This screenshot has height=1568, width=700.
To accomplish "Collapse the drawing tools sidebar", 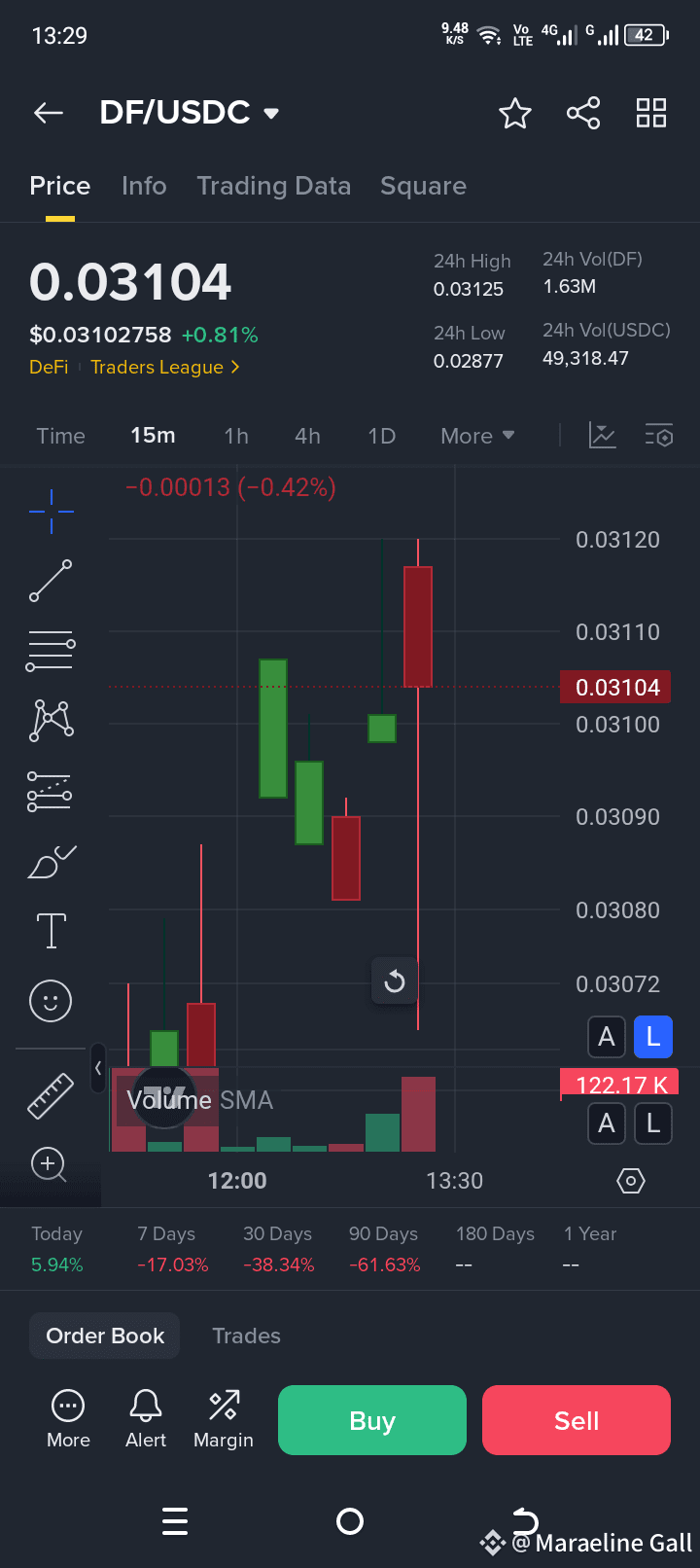I will pyautogui.click(x=98, y=1068).
